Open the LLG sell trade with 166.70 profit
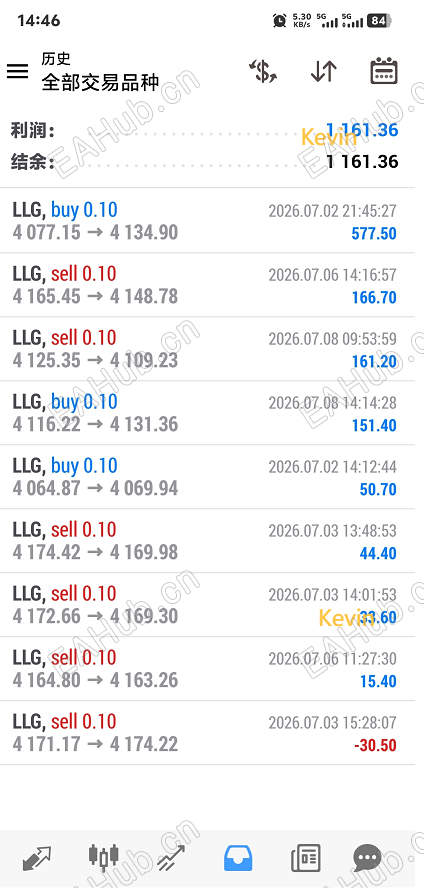Image resolution: width=424 pixels, height=888 pixels. (207, 285)
